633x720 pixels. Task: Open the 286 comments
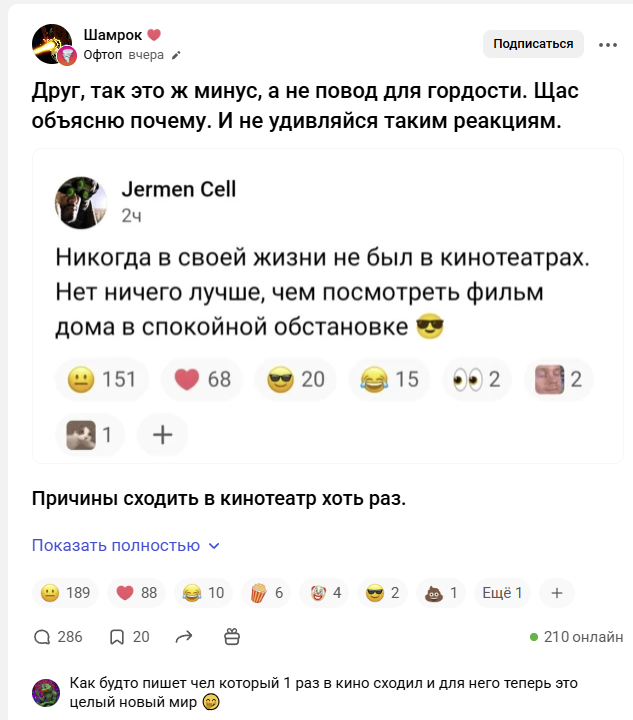[58, 637]
